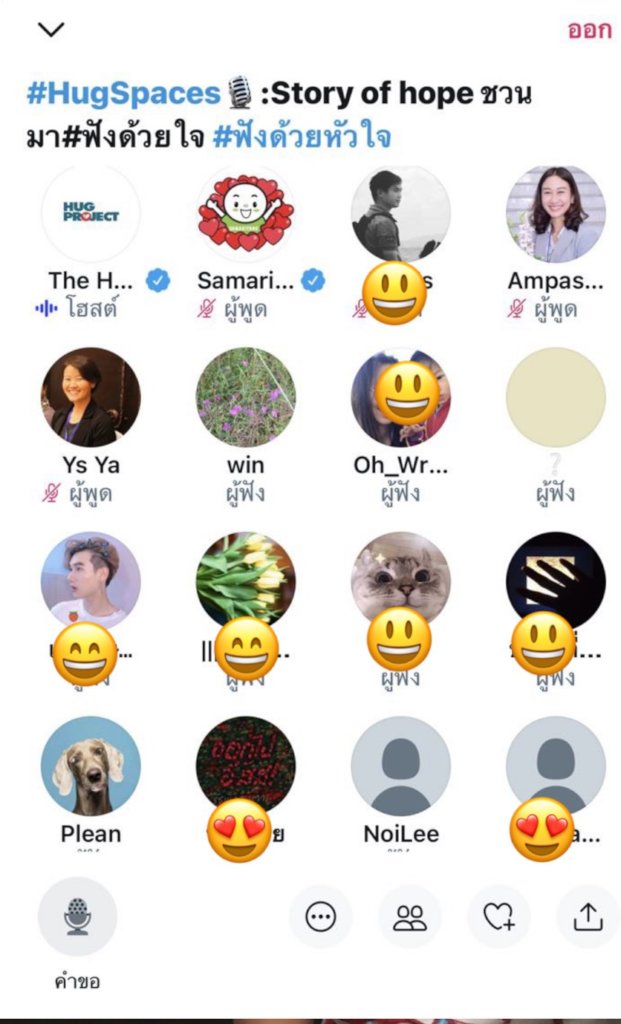Open host The H... profile
The width and height of the screenshot is (621, 1024).
point(91,215)
